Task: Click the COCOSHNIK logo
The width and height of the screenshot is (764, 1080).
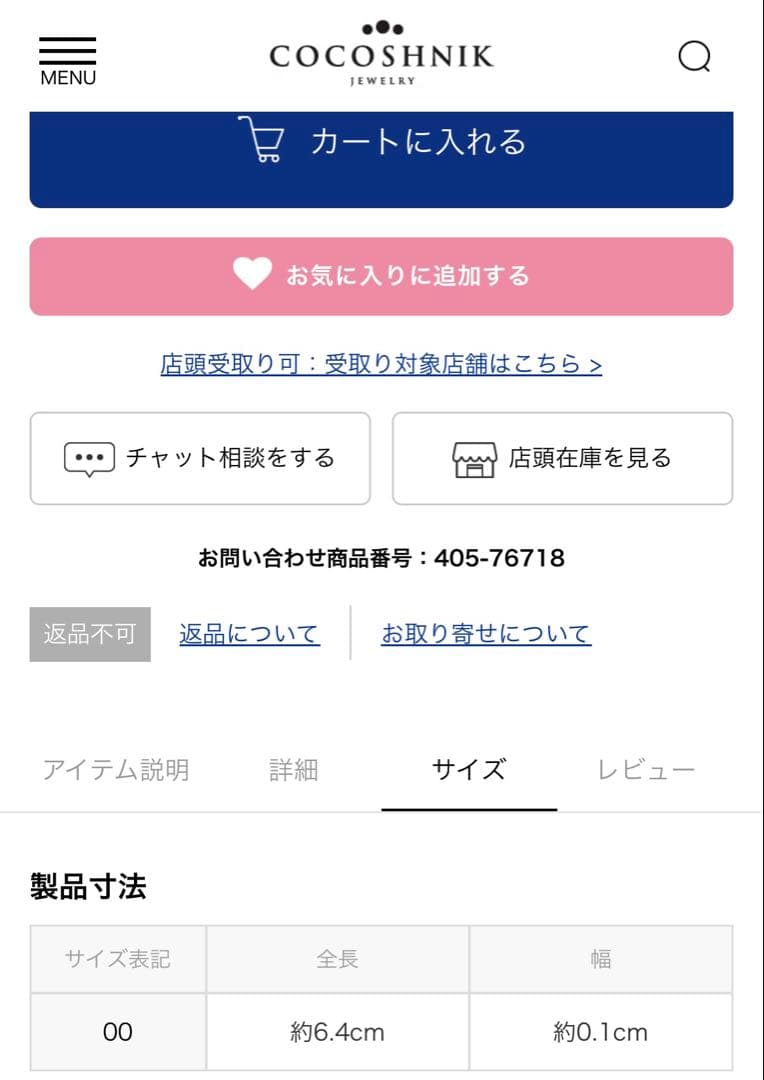Action: [x=380, y=55]
